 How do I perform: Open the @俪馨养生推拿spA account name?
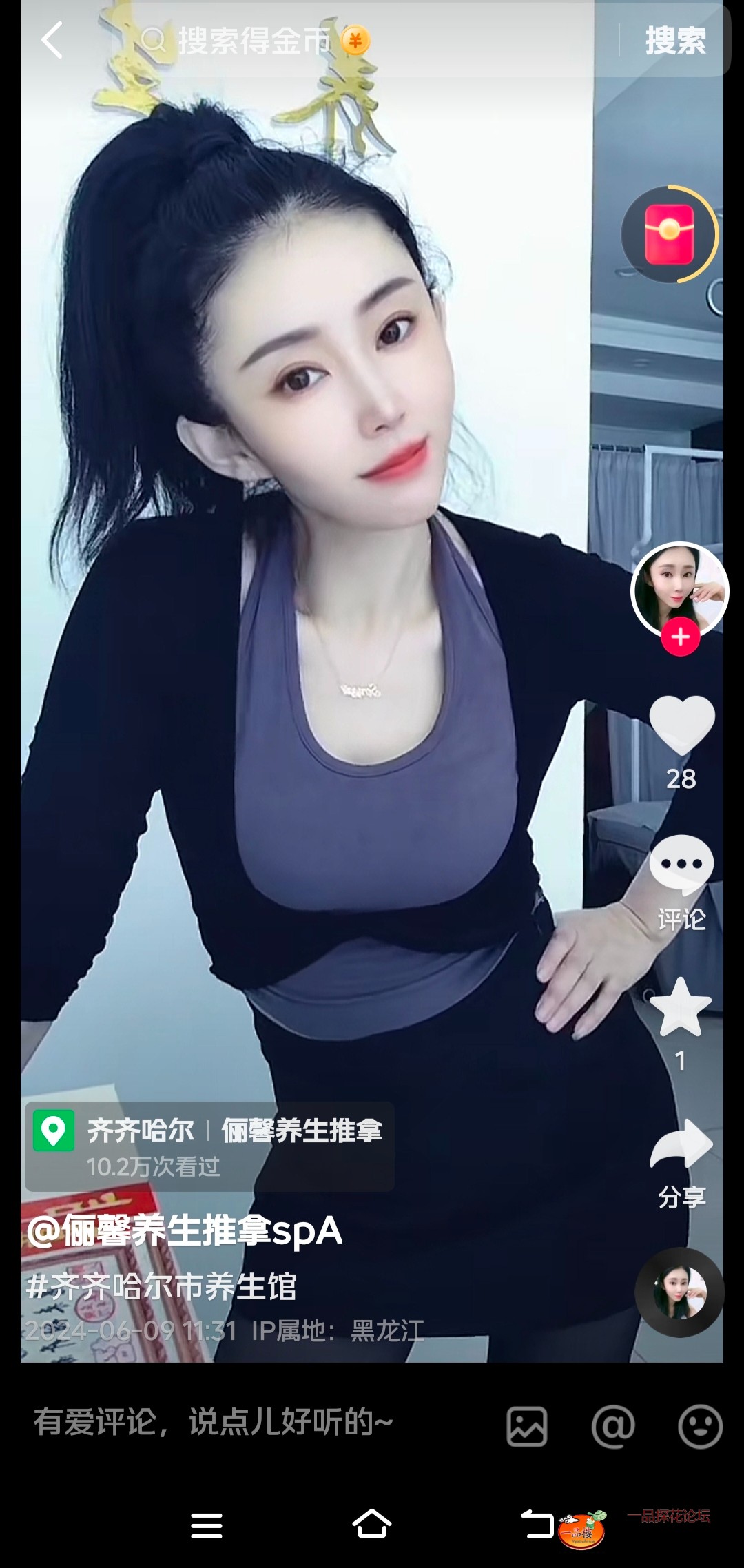click(x=185, y=1231)
